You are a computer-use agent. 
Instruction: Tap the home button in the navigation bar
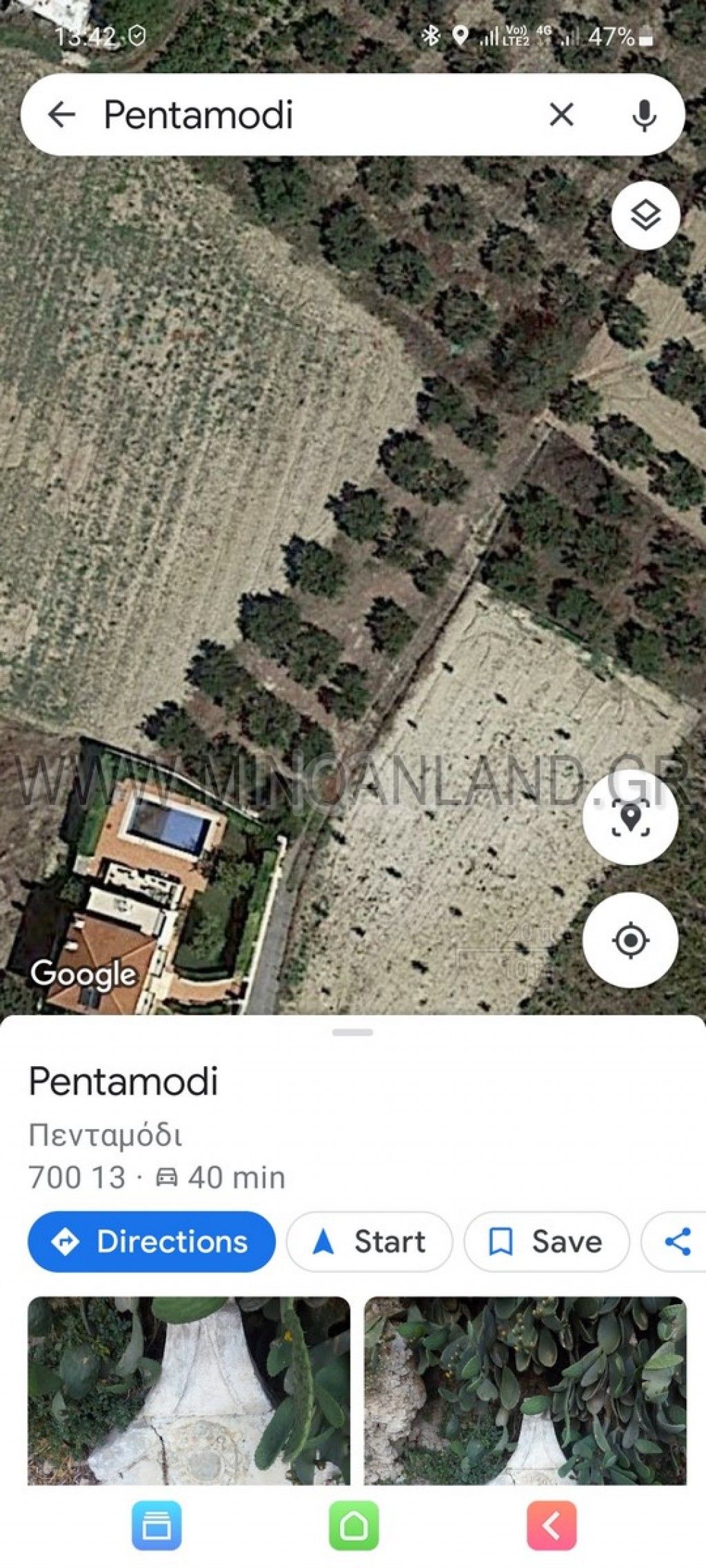(353, 1527)
